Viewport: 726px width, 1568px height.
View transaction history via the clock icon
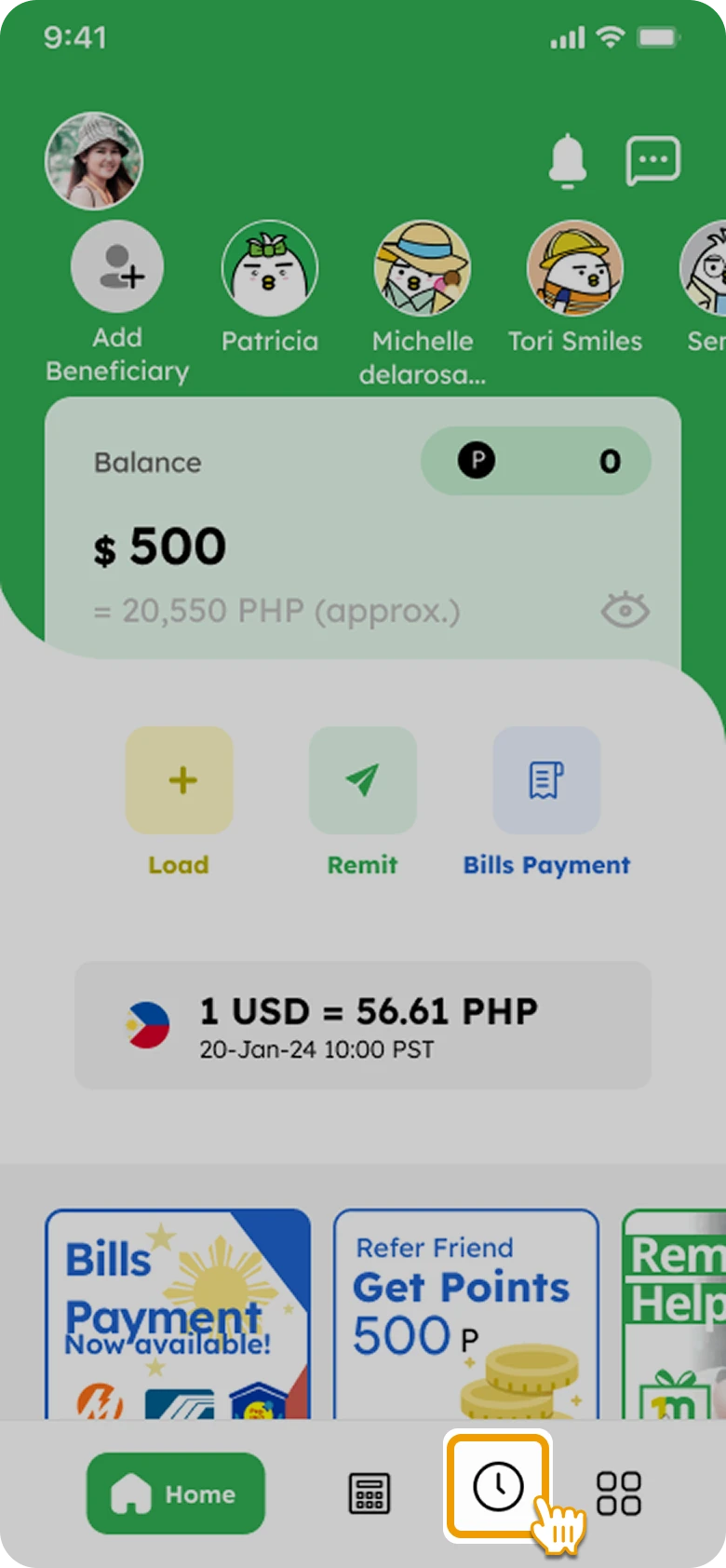[500, 1492]
